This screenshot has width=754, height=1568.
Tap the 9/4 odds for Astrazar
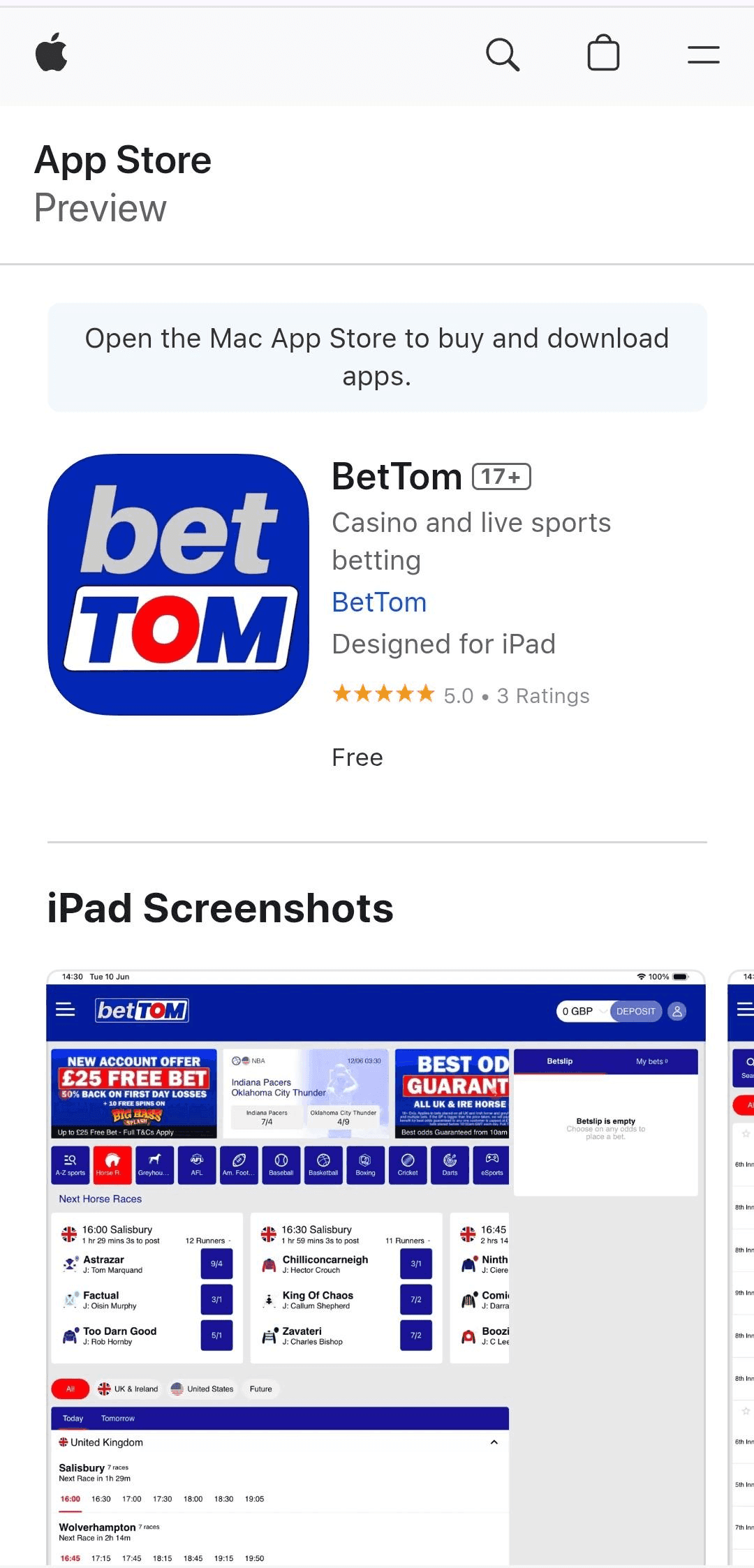(x=216, y=1264)
